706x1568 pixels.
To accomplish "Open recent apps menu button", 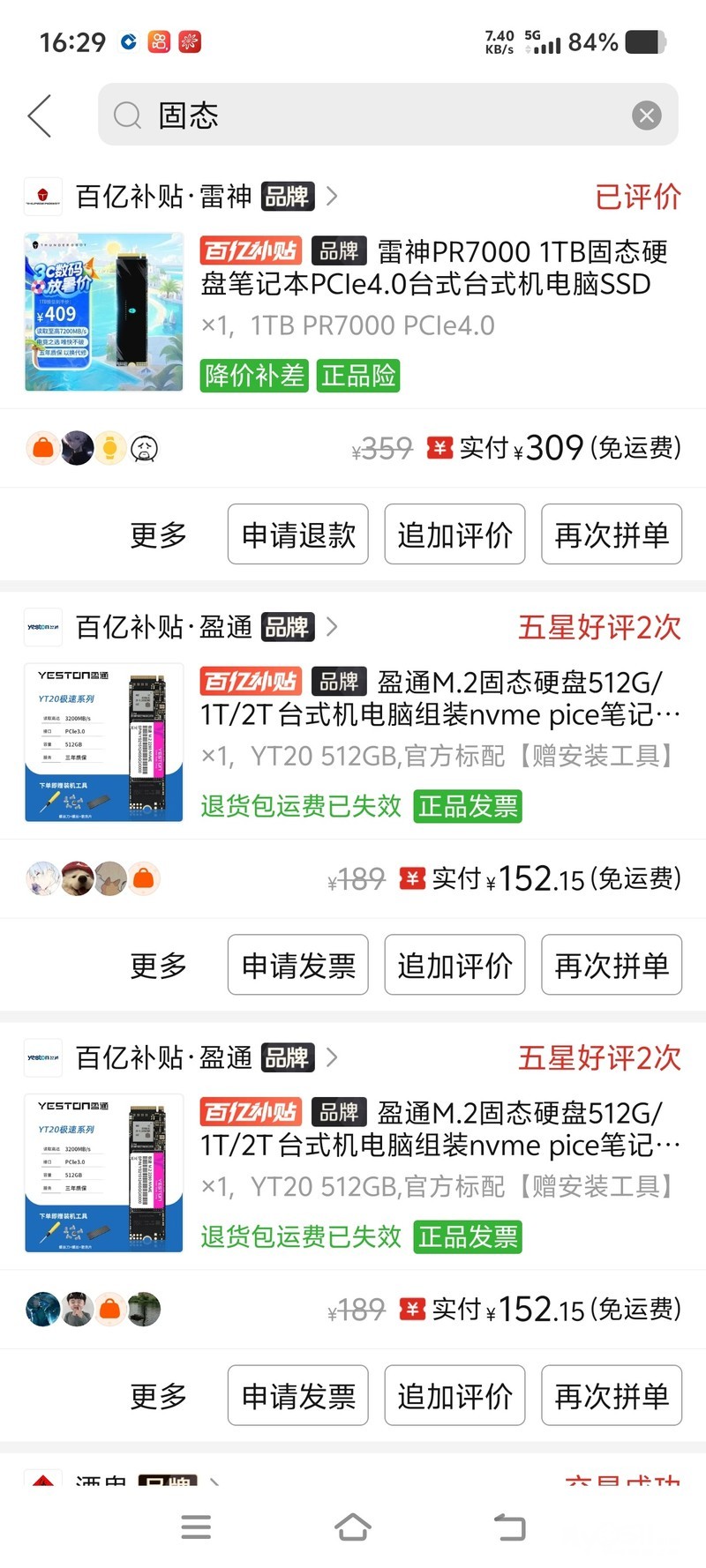I will [196, 1527].
